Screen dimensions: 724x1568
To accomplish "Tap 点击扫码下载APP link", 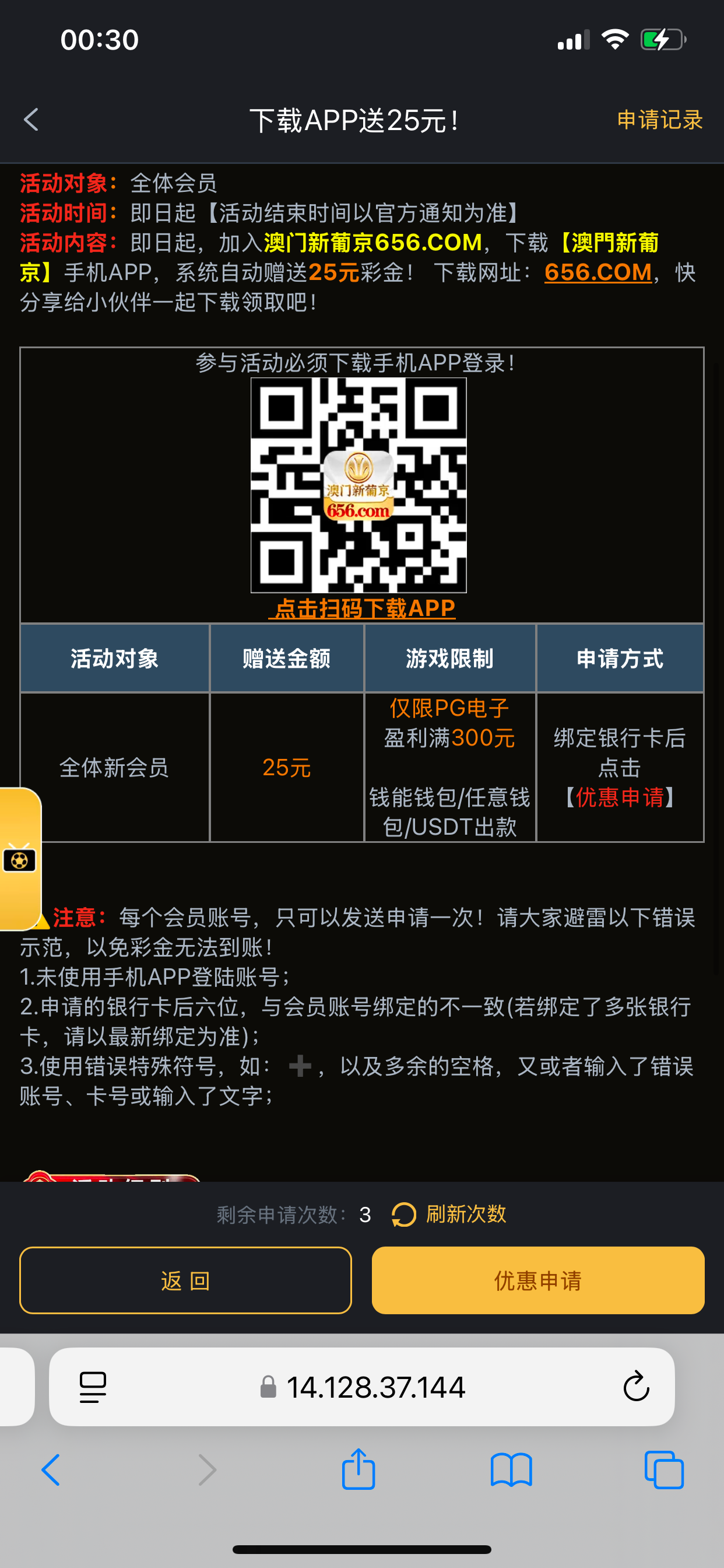I will [x=362, y=608].
